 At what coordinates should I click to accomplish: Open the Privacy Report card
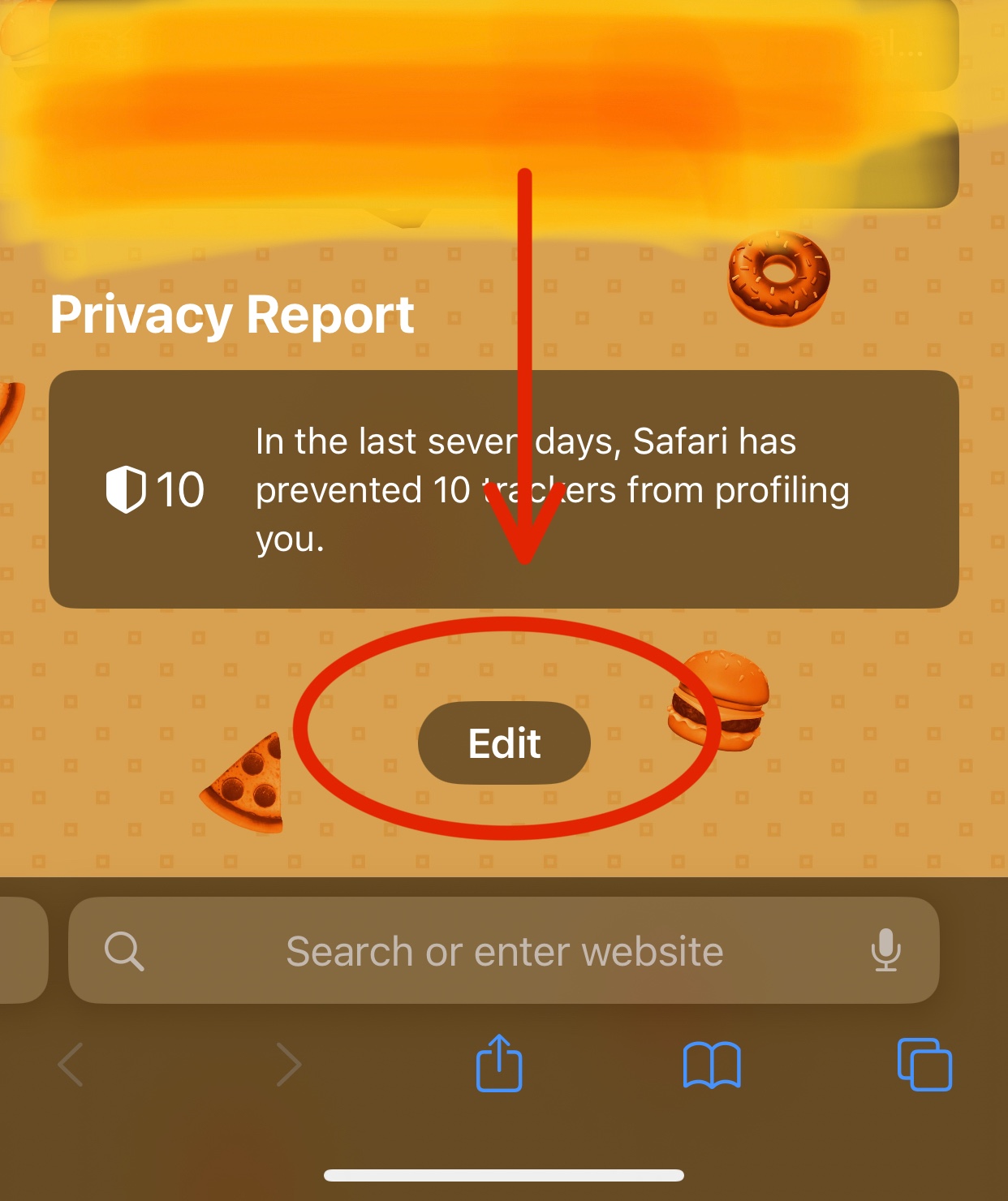coord(503,489)
